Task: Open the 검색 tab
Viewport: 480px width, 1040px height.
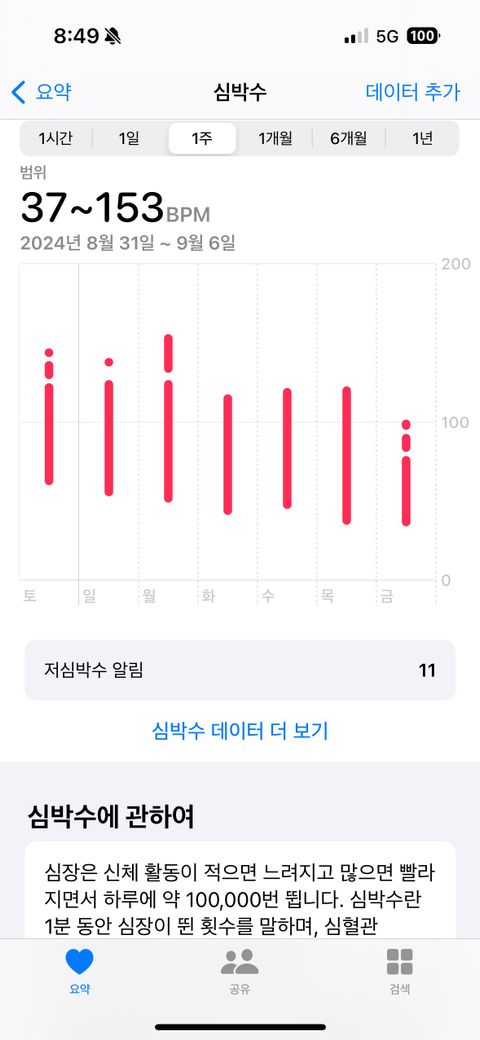Action: click(x=400, y=970)
